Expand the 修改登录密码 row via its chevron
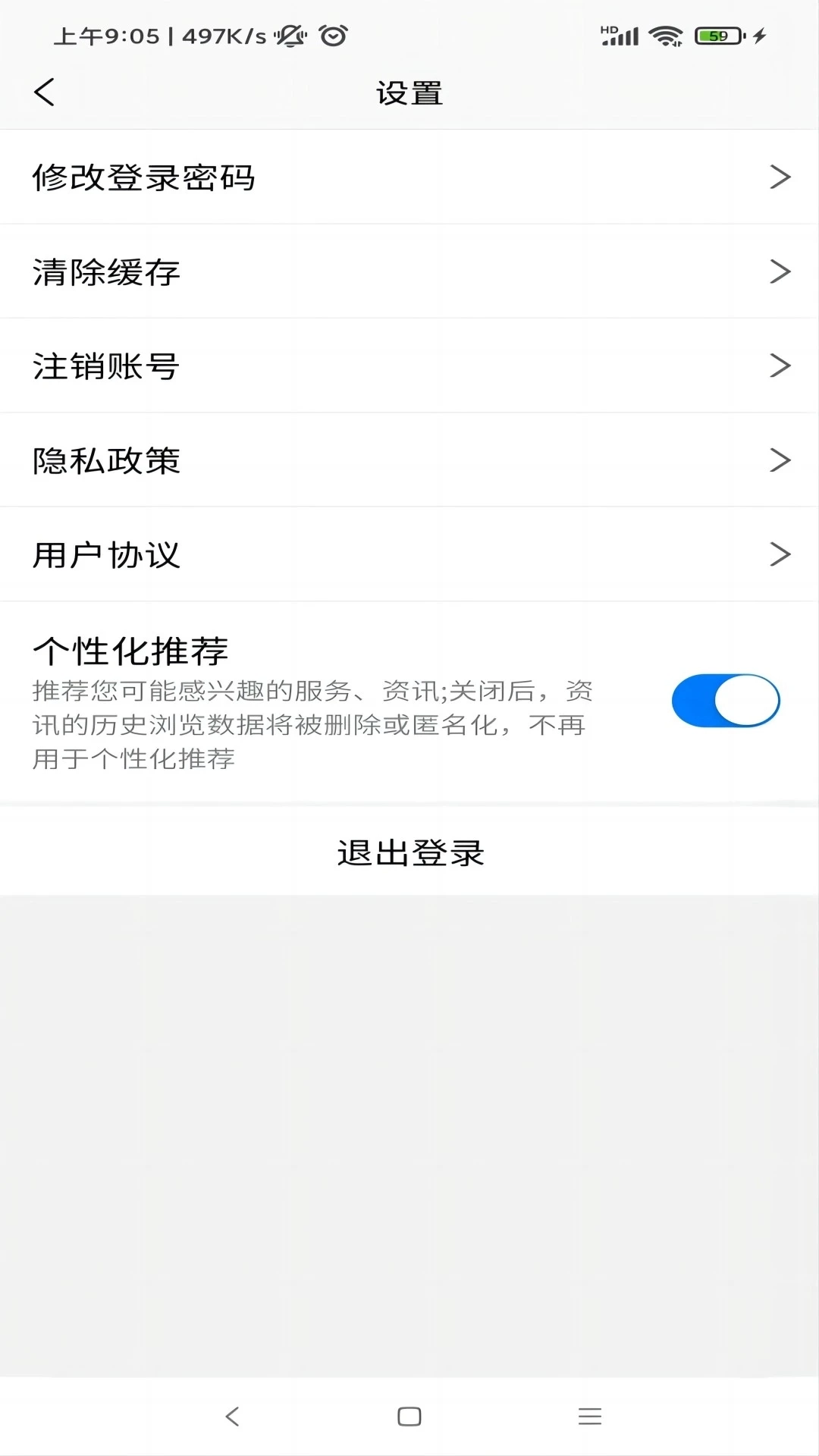 780,177
